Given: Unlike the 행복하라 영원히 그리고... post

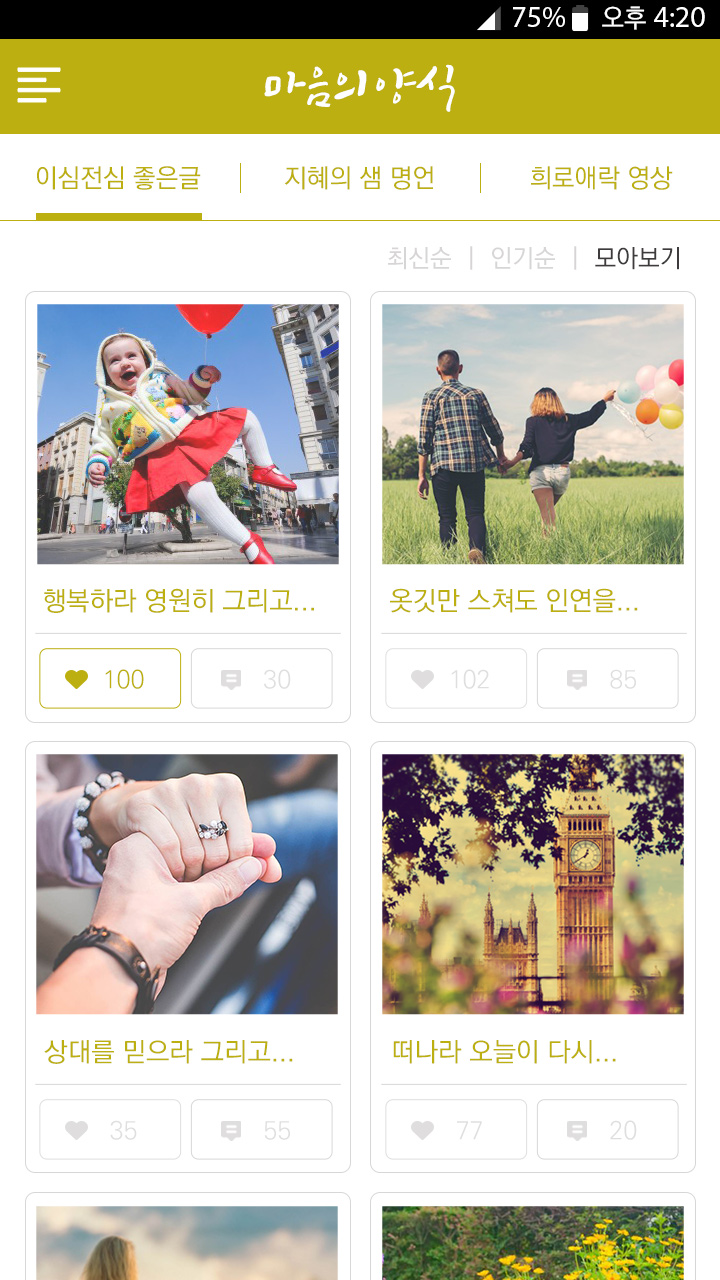Looking at the screenshot, I should click(110, 679).
